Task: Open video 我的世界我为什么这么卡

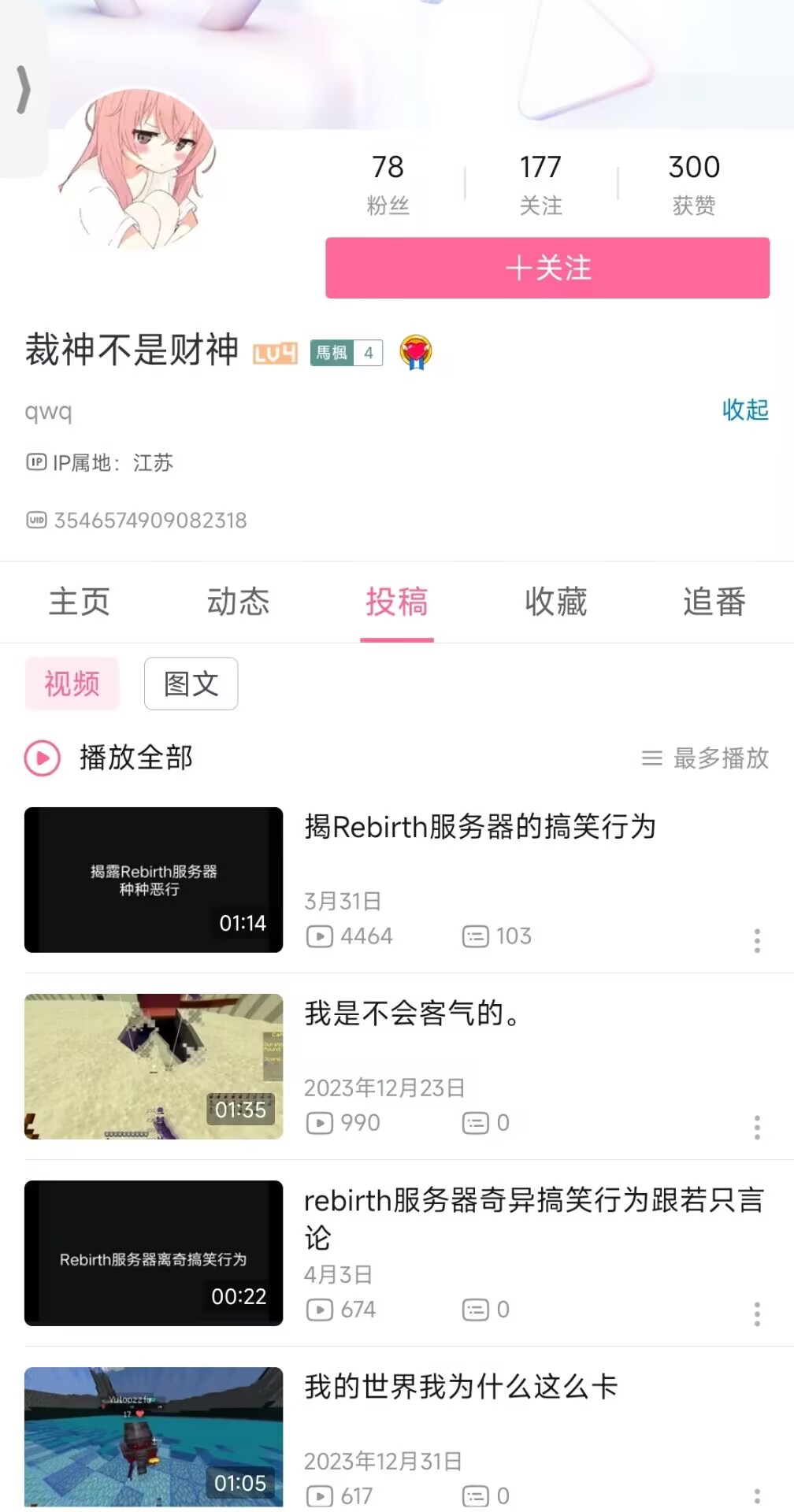Action: pyautogui.click(x=461, y=1387)
